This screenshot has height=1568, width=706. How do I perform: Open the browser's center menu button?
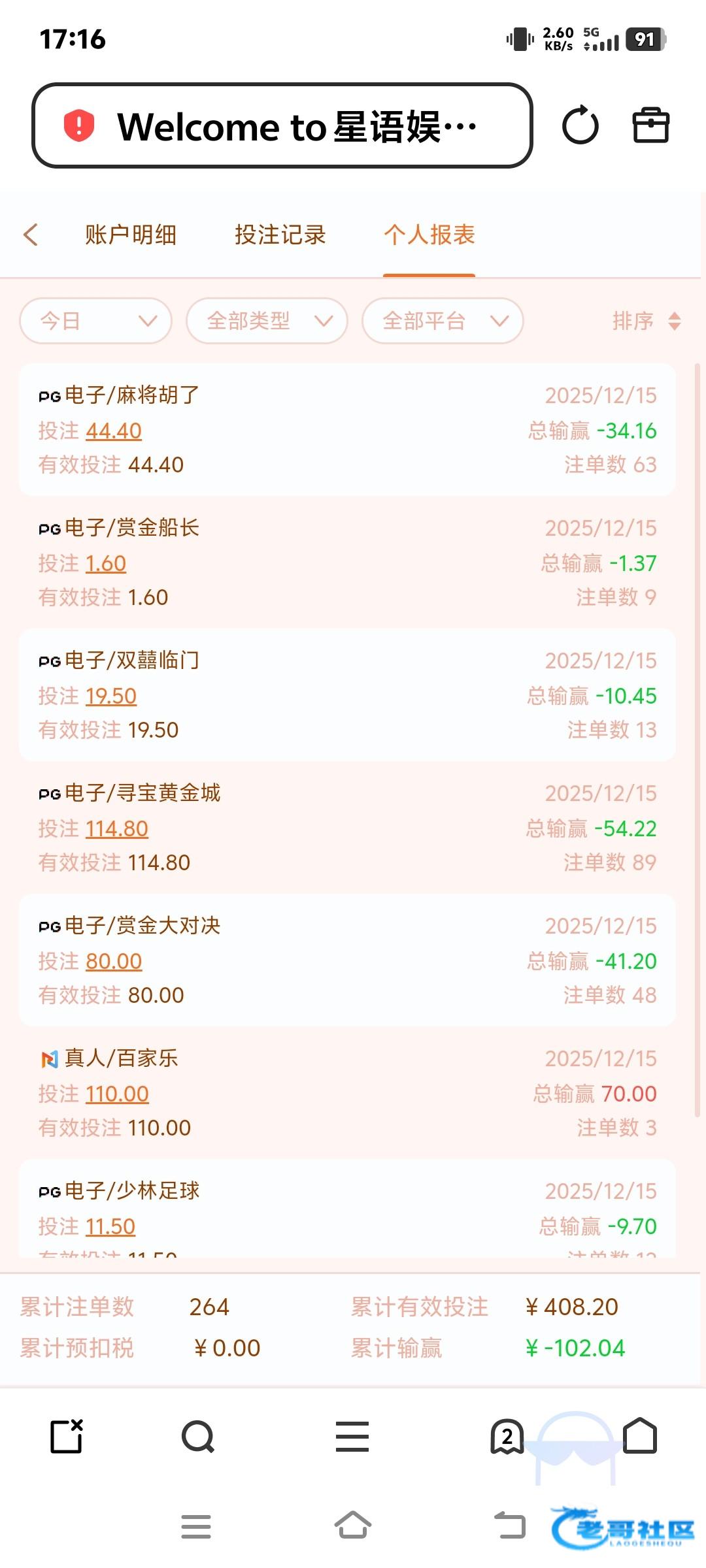[x=352, y=1437]
